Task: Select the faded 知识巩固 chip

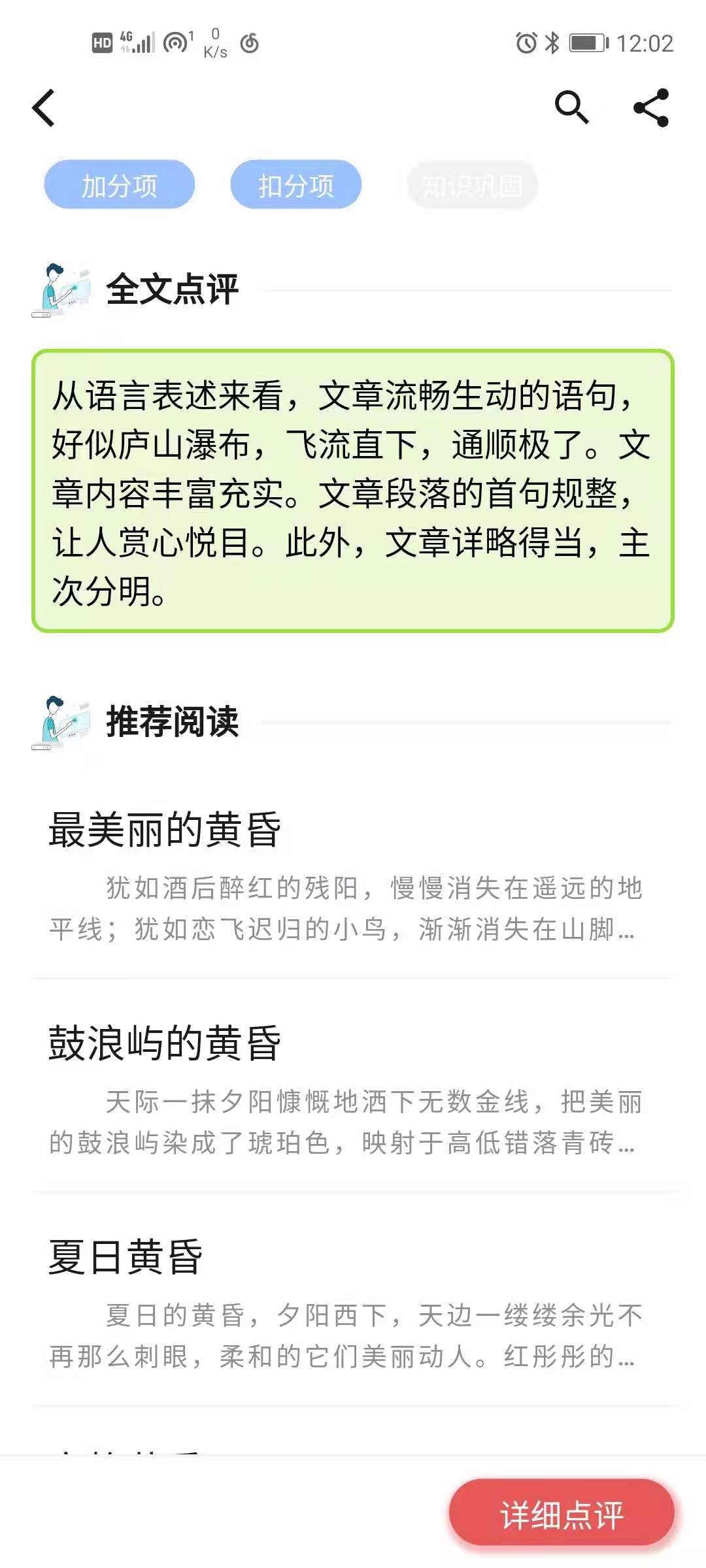Action: pyautogui.click(x=471, y=186)
